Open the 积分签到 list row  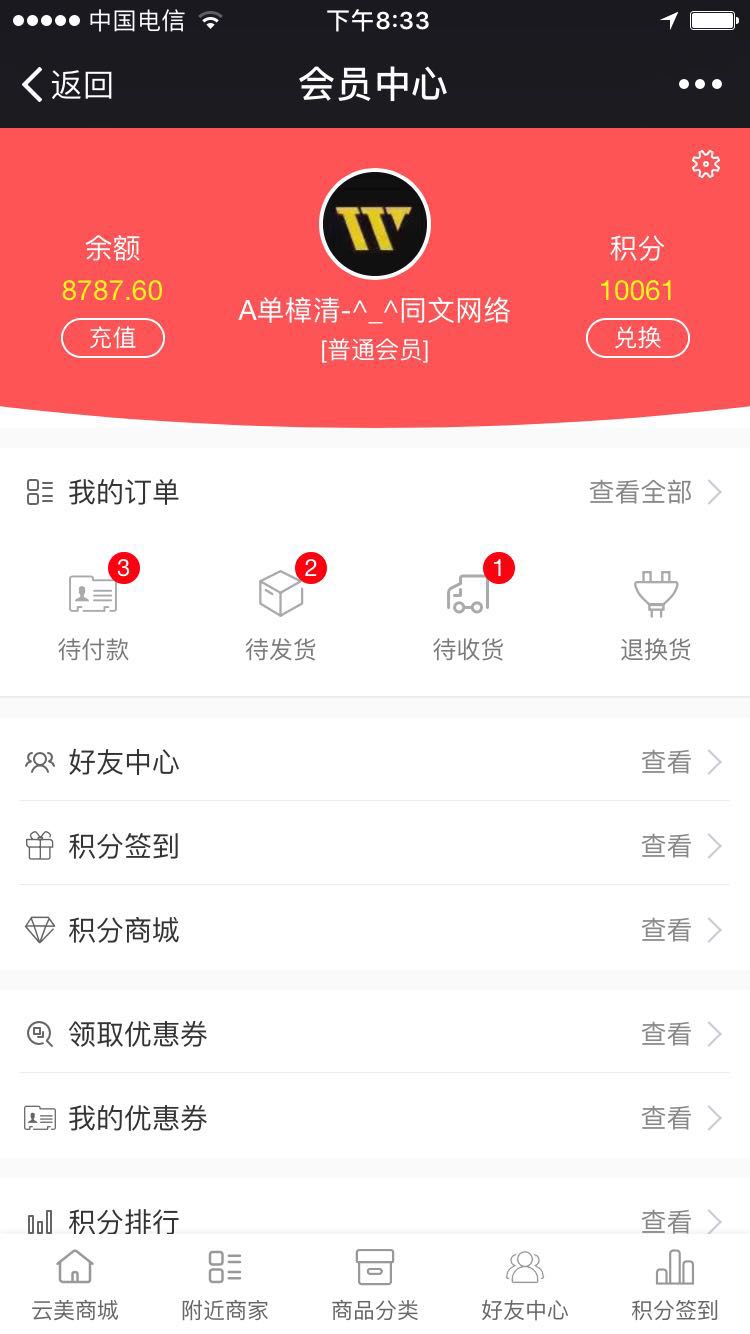point(375,847)
